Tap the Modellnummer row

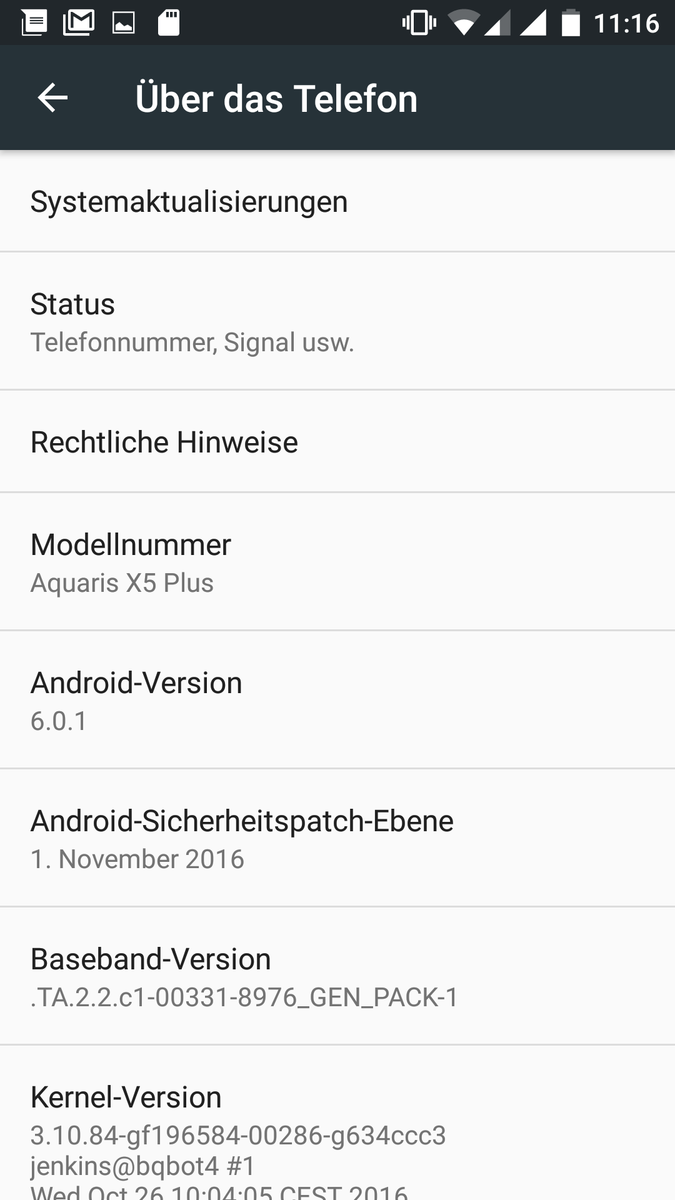pos(337,562)
